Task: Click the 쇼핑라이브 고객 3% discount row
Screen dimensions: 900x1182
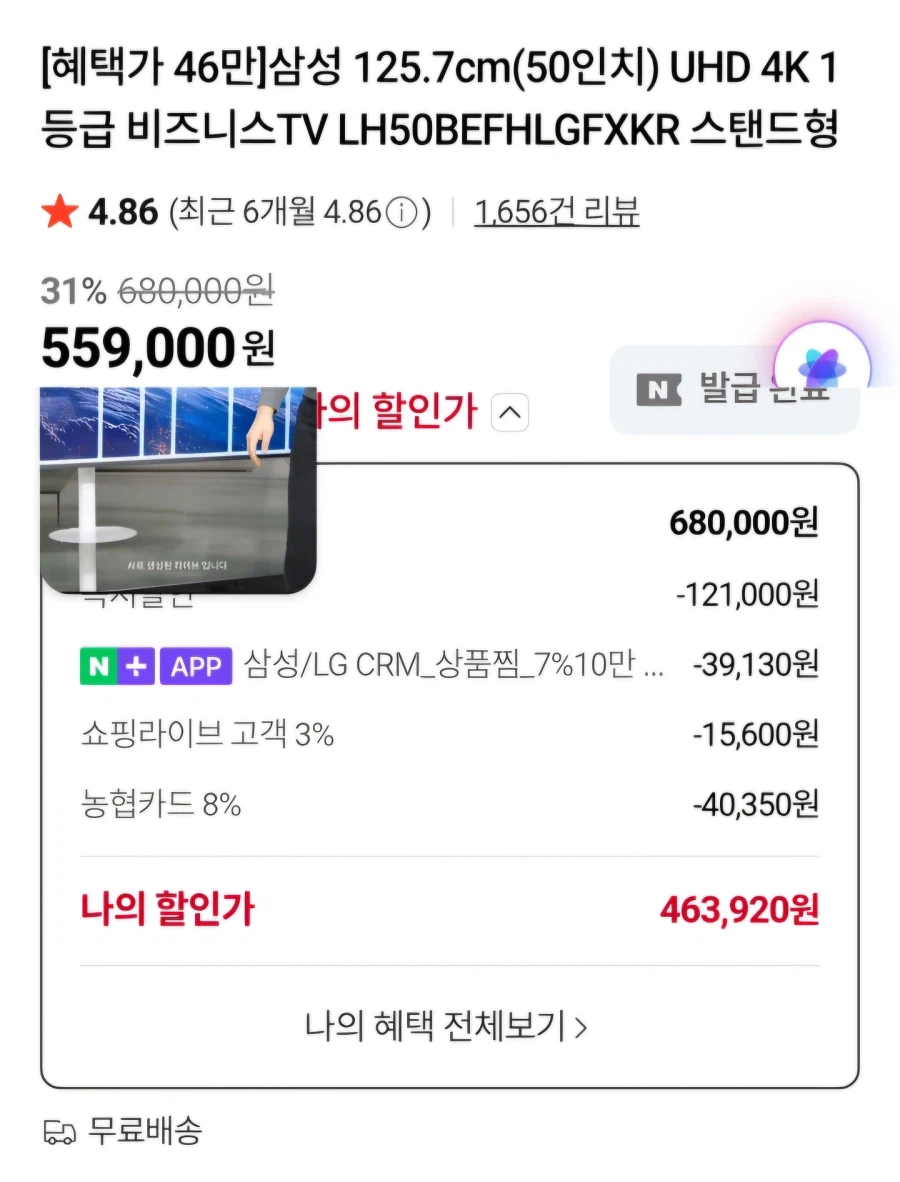Action: coord(450,735)
